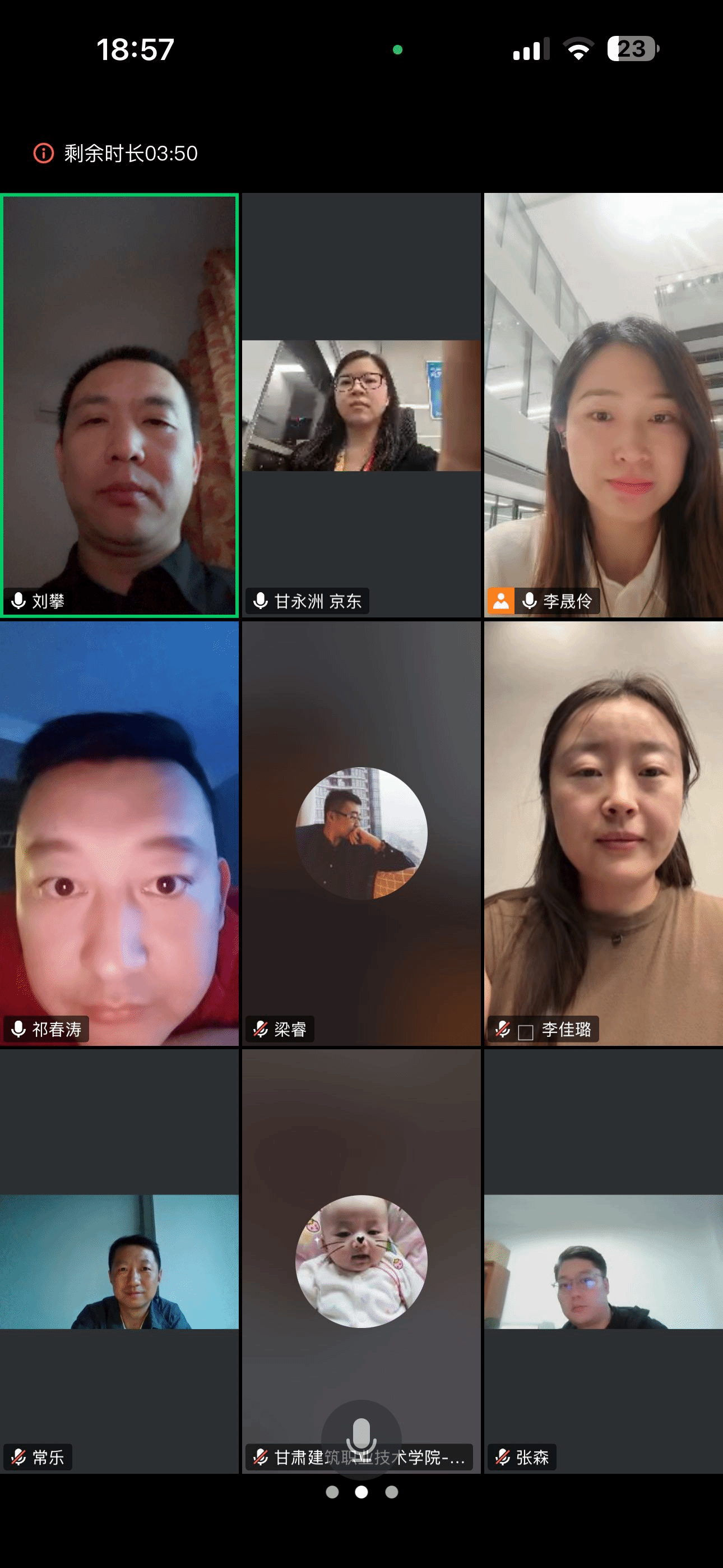
Task: Open the 剩余时长 info icon
Action: point(43,154)
